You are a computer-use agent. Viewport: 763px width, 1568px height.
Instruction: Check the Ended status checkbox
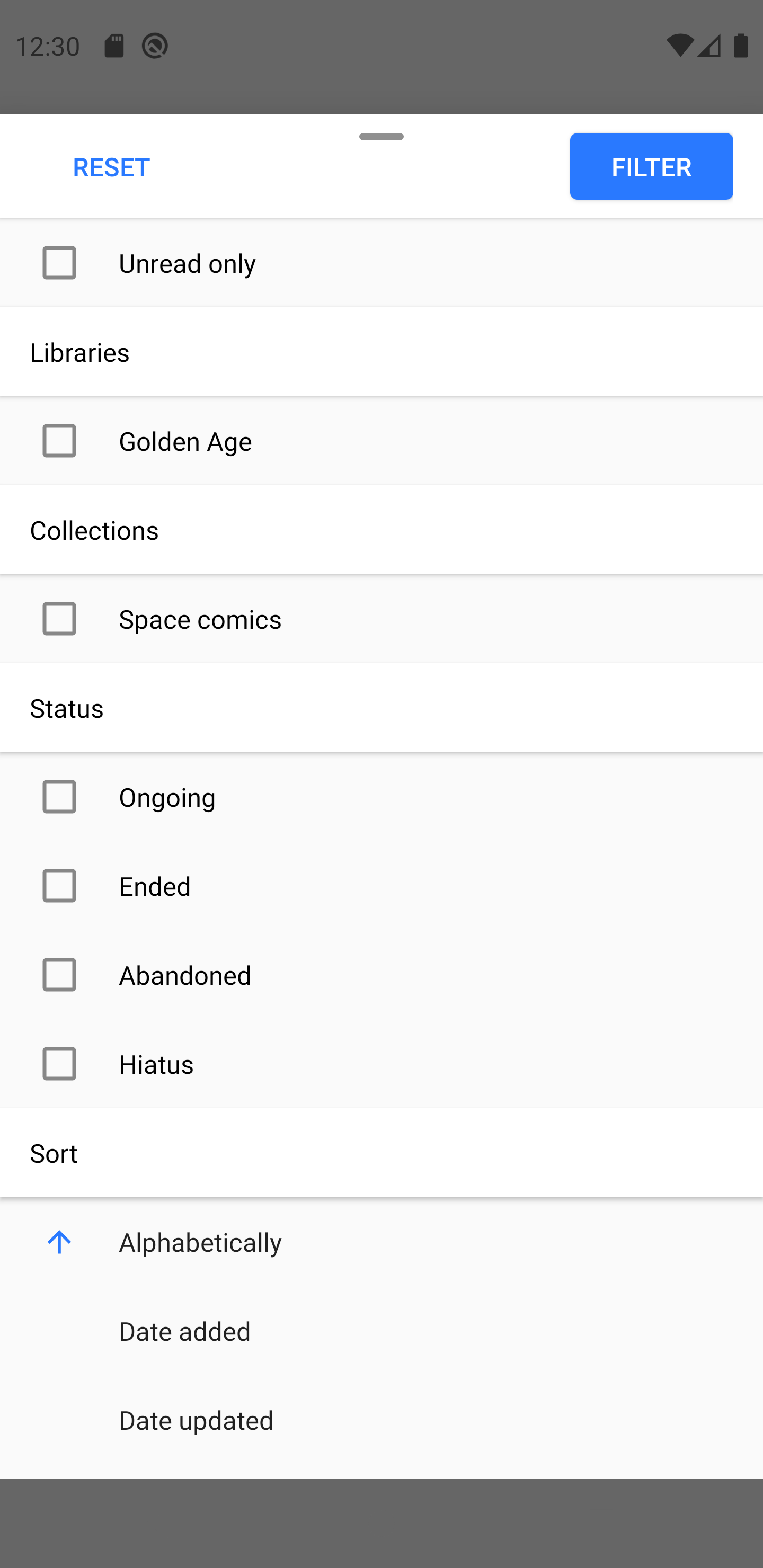(x=59, y=886)
